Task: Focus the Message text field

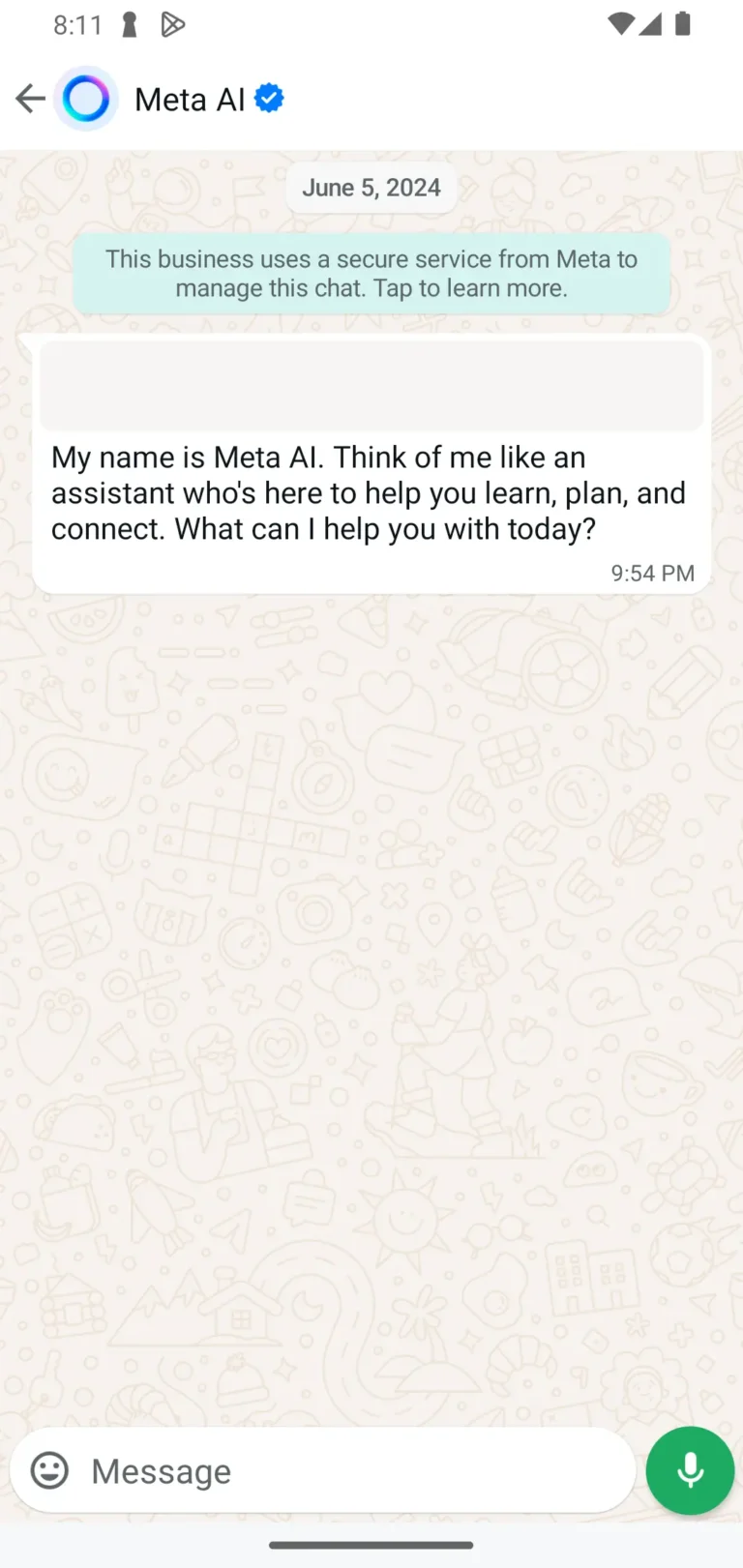Action: [x=348, y=1471]
